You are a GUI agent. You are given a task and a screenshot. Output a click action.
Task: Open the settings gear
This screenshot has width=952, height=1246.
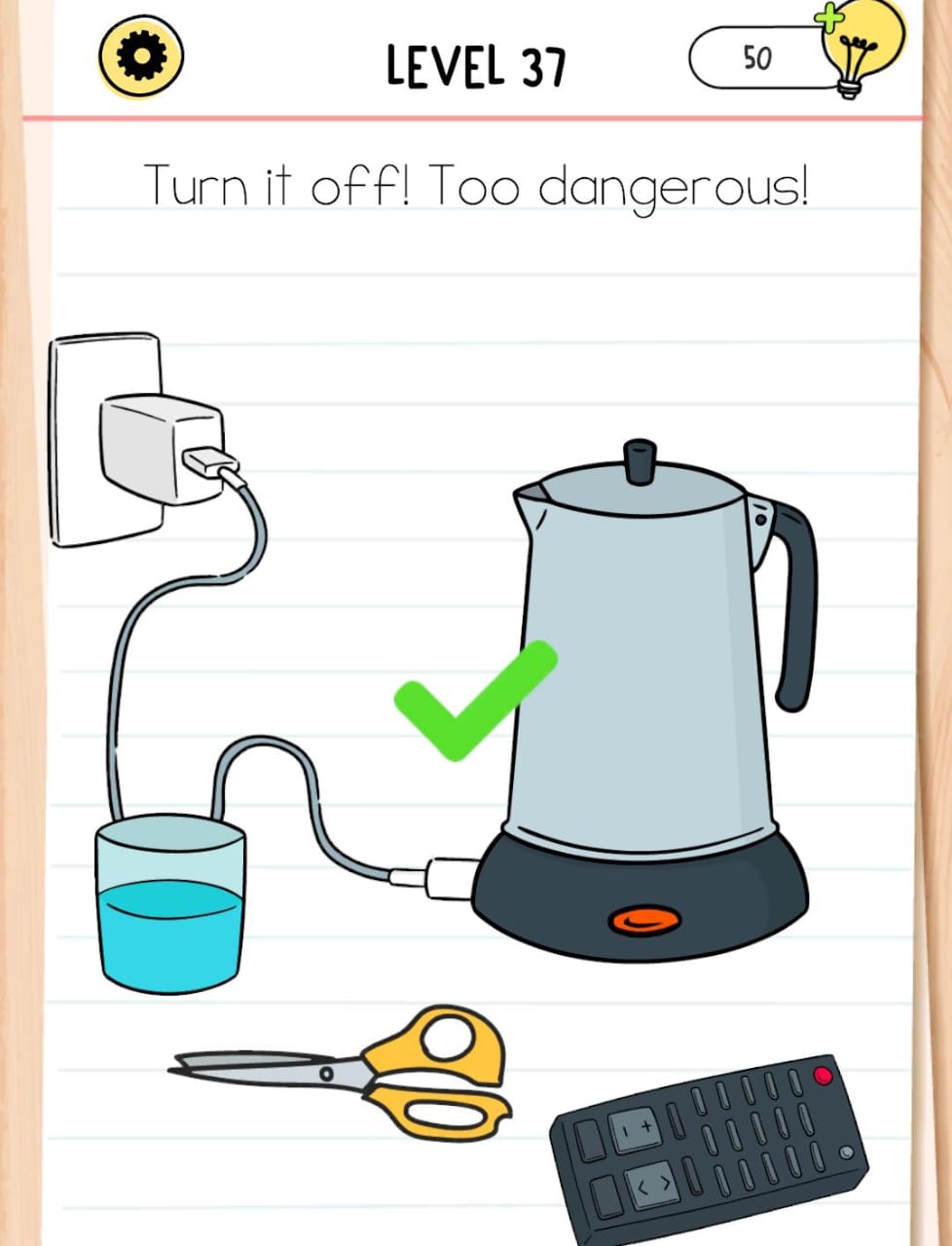click(141, 58)
